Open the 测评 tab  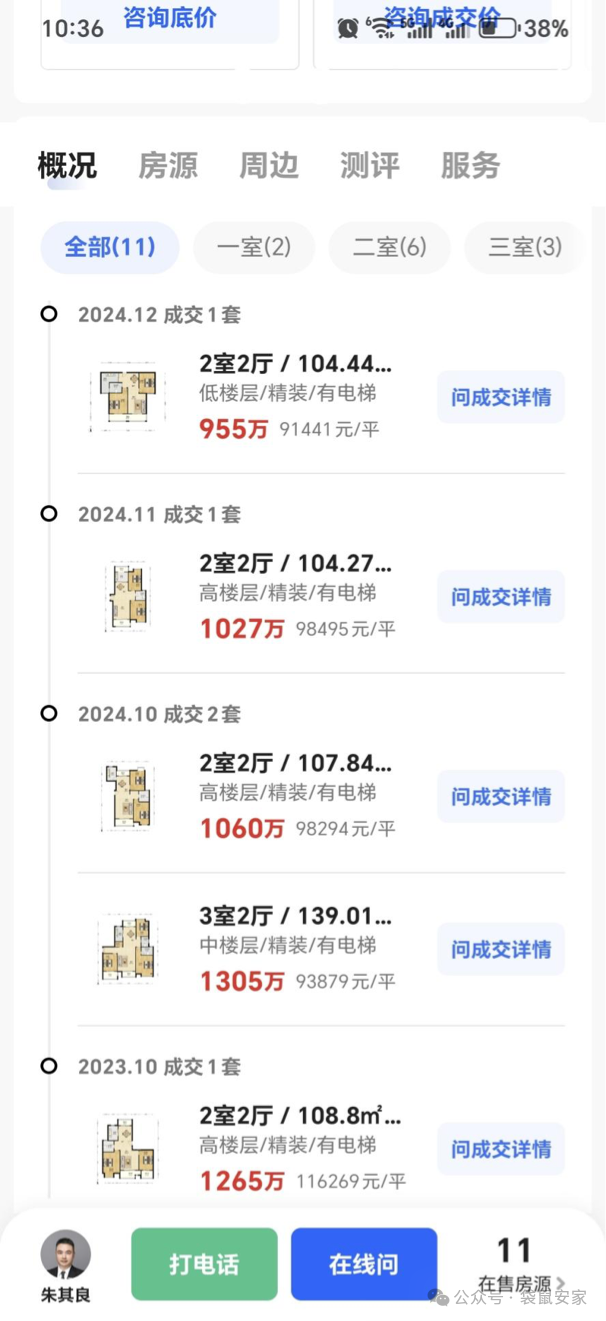[x=370, y=166]
